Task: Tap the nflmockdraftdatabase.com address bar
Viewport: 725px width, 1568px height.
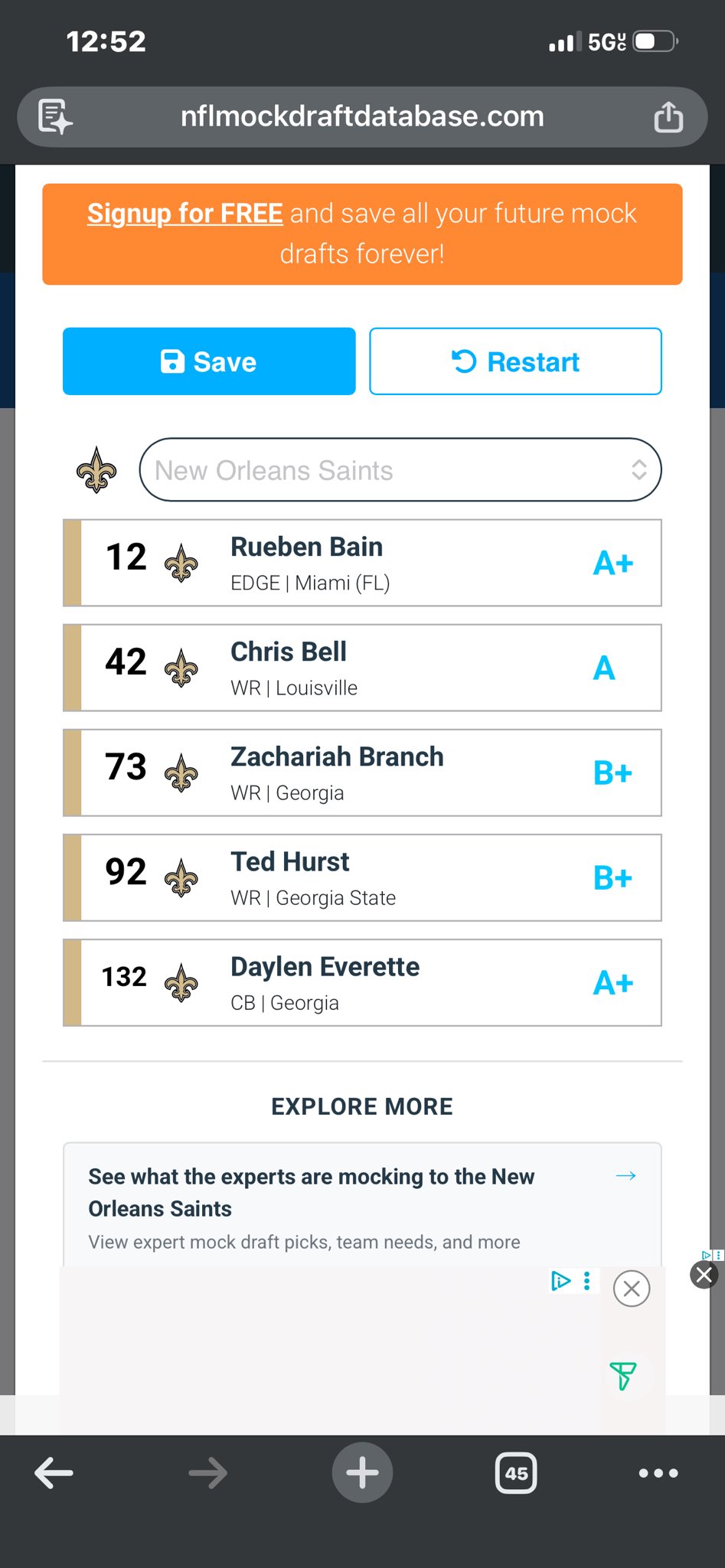Action: pos(362,117)
